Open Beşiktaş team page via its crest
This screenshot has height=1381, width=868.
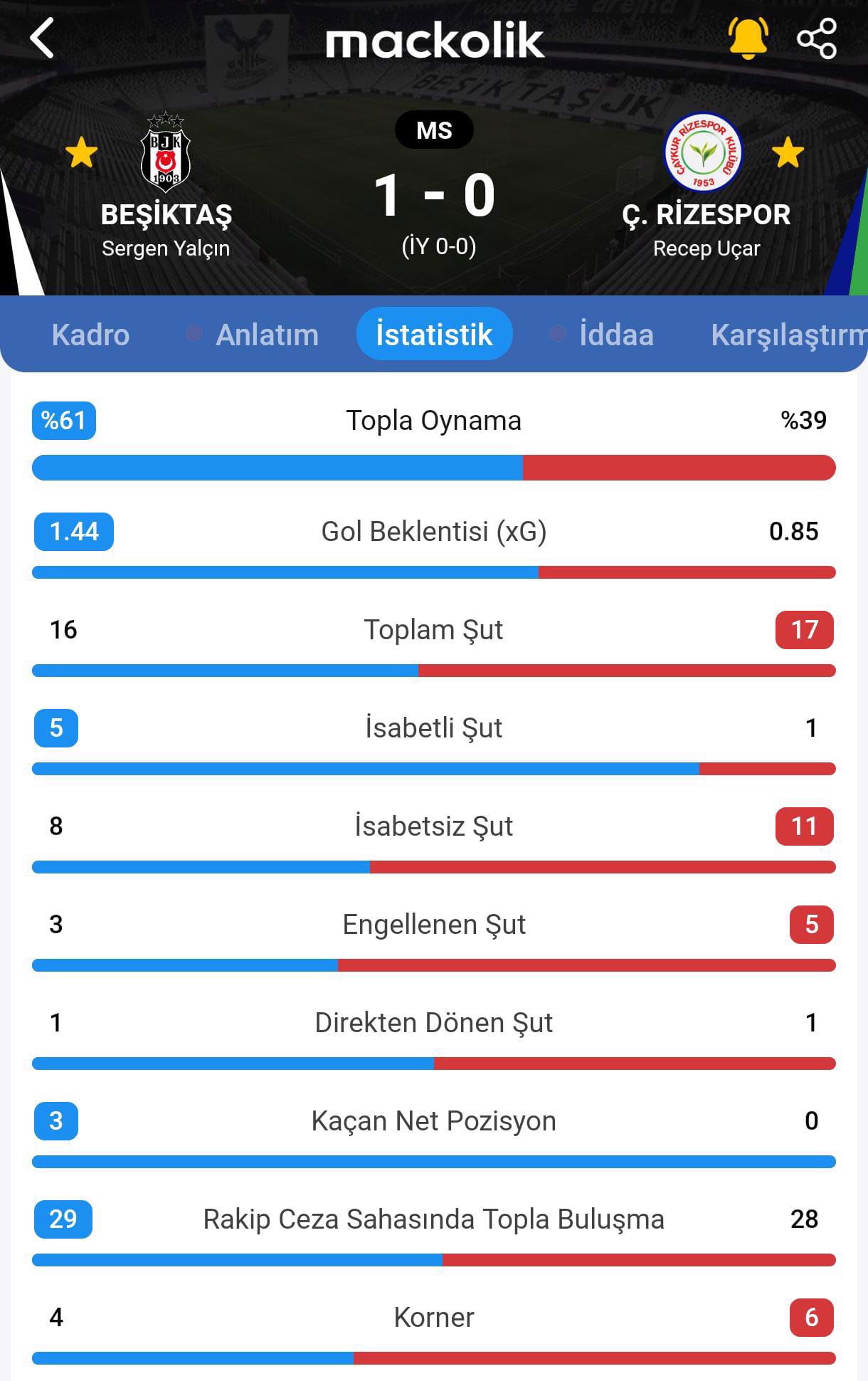click(165, 152)
